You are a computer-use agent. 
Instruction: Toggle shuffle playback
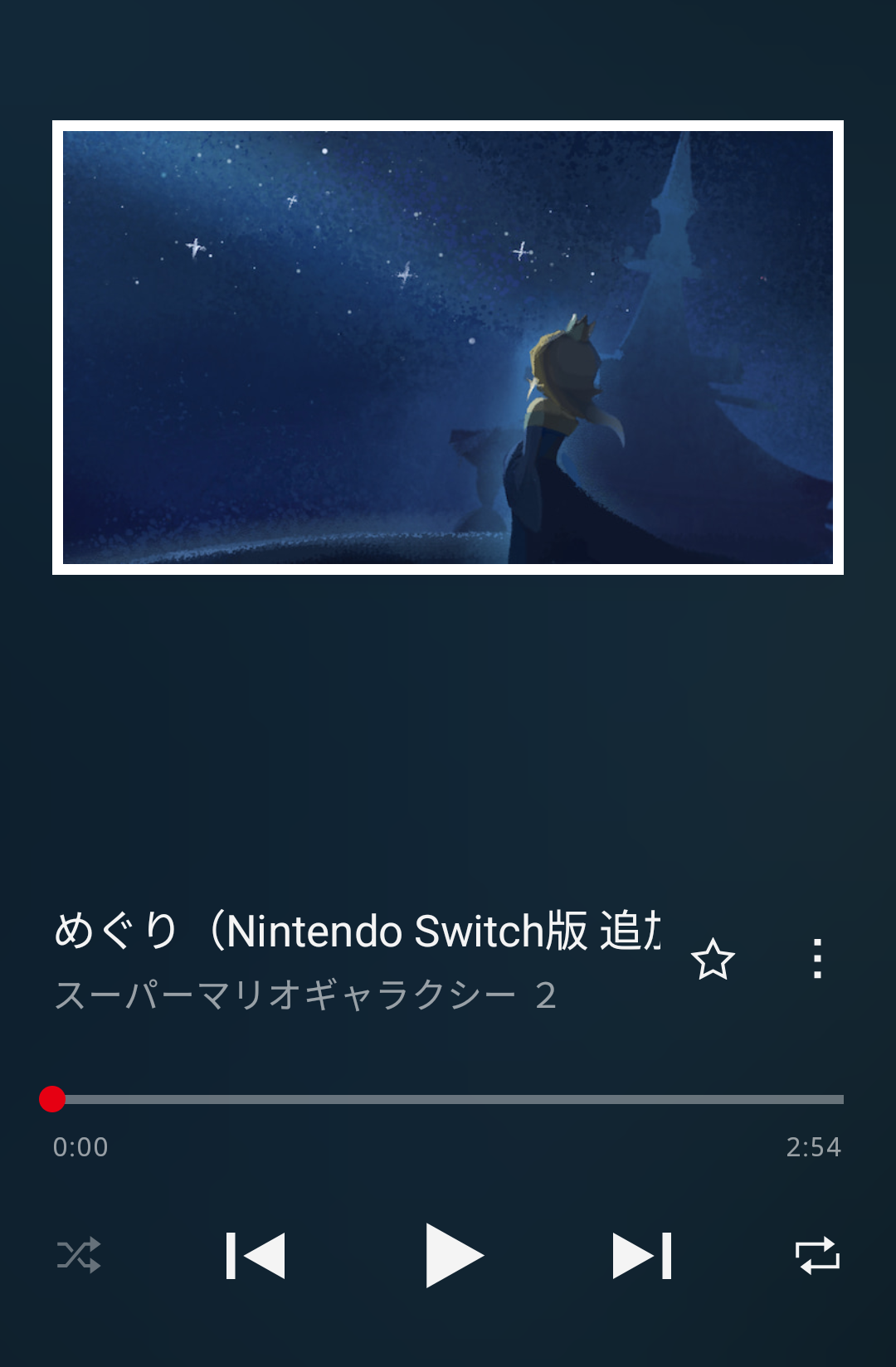pos(79,1255)
